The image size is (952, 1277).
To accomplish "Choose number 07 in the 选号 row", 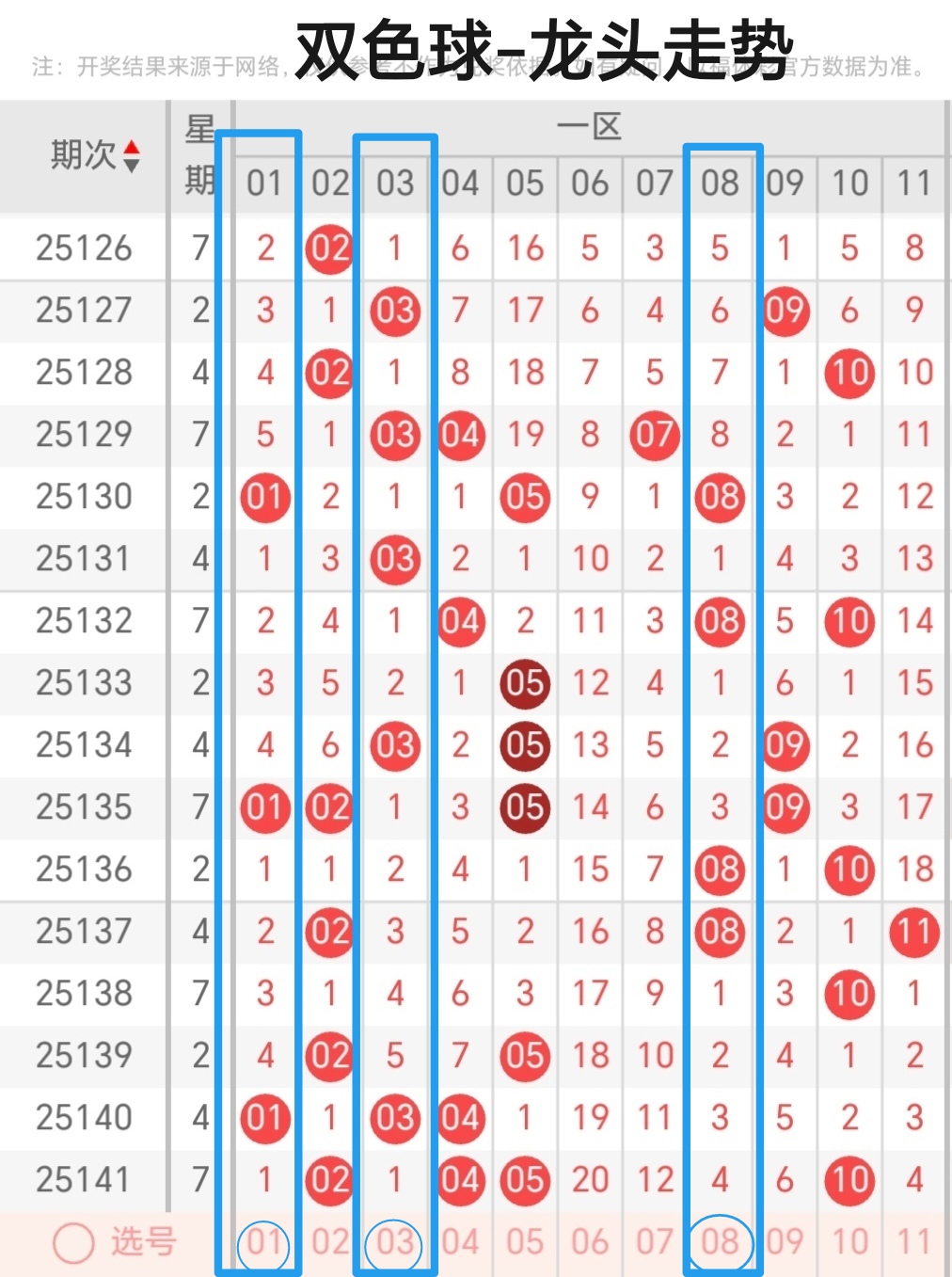I will (x=655, y=1242).
